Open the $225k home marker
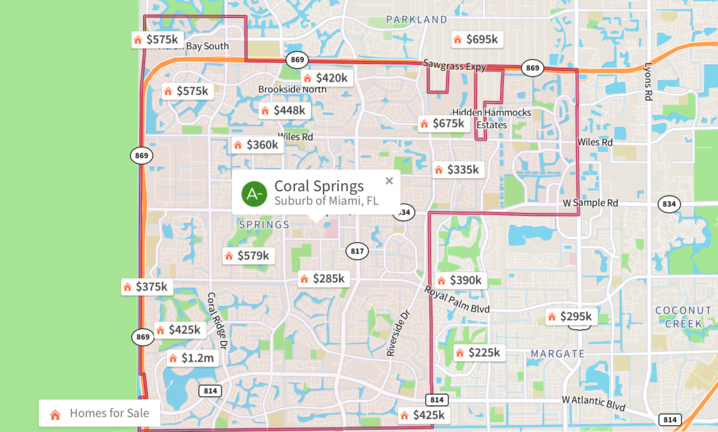718x432 pixels. [478, 353]
